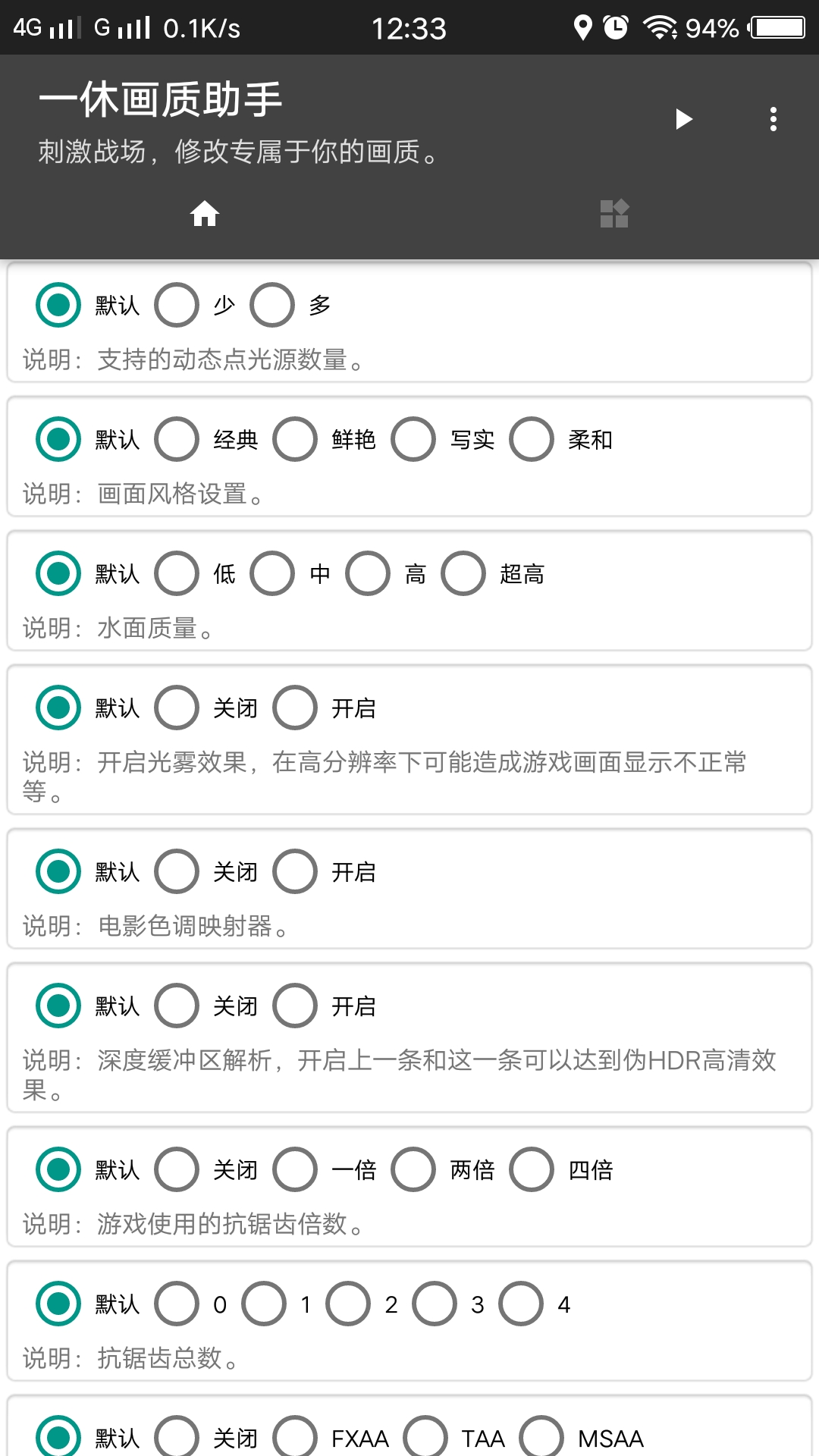Enable 开启 for depth buffer parsing
The image size is (819, 1456).
(x=295, y=1006)
